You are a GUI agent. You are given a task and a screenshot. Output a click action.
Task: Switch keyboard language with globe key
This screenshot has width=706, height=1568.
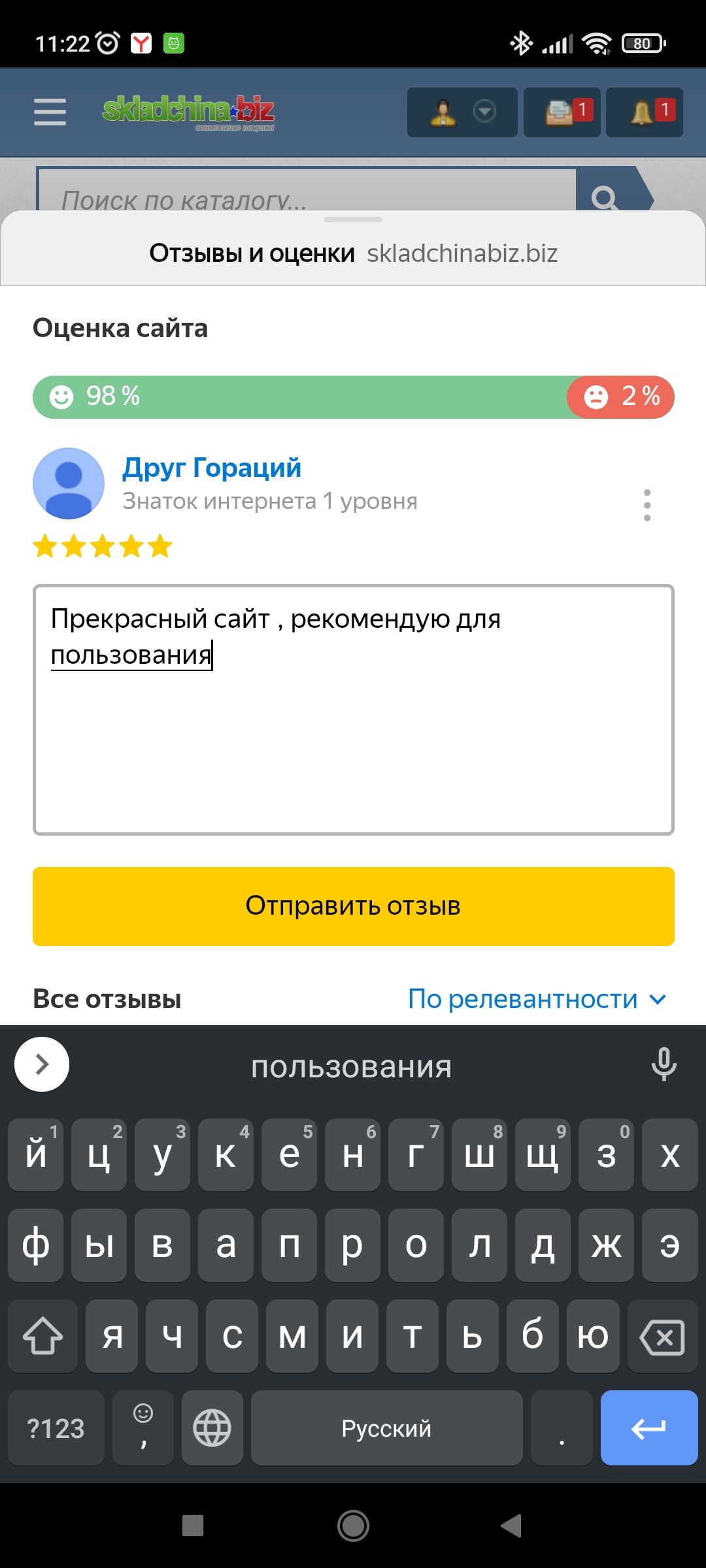[212, 1428]
